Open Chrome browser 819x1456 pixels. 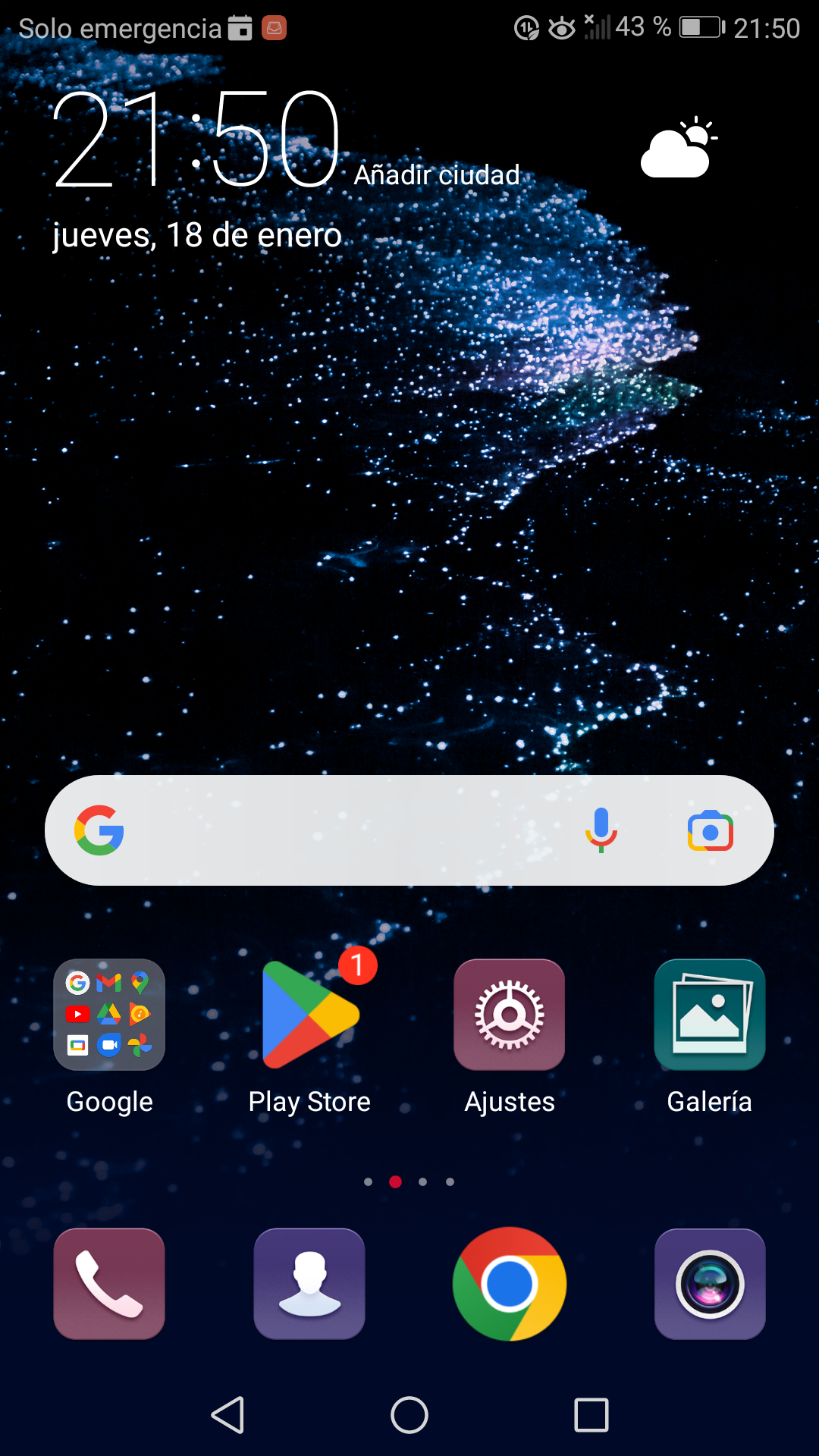[x=510, y=1283]
